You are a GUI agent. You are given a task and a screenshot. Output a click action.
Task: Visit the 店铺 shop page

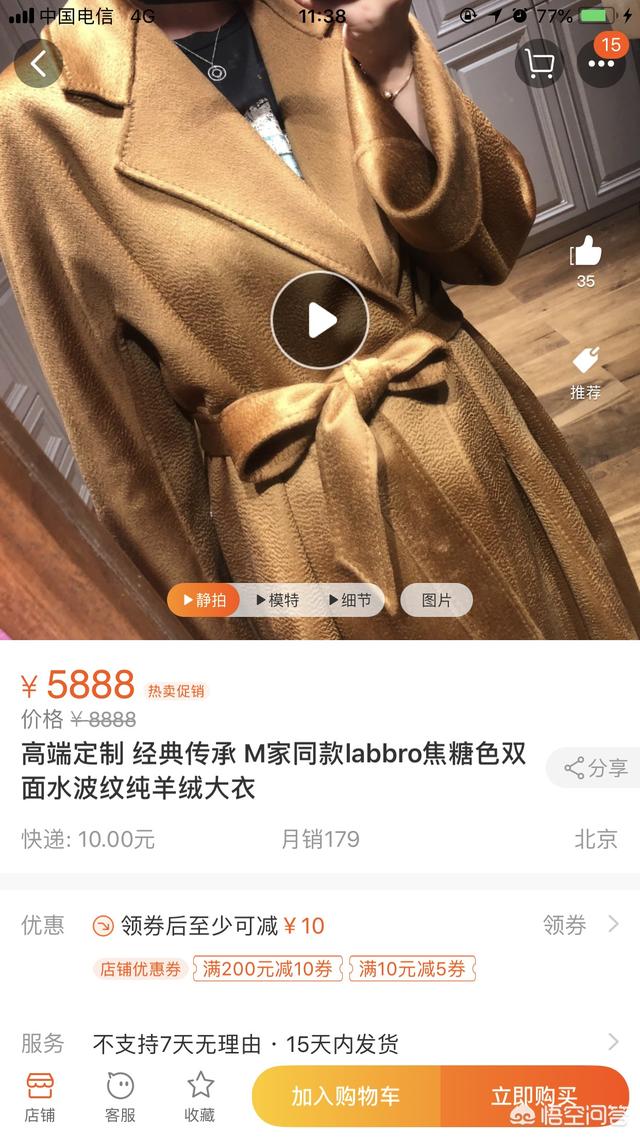[x=40, y=1097]
